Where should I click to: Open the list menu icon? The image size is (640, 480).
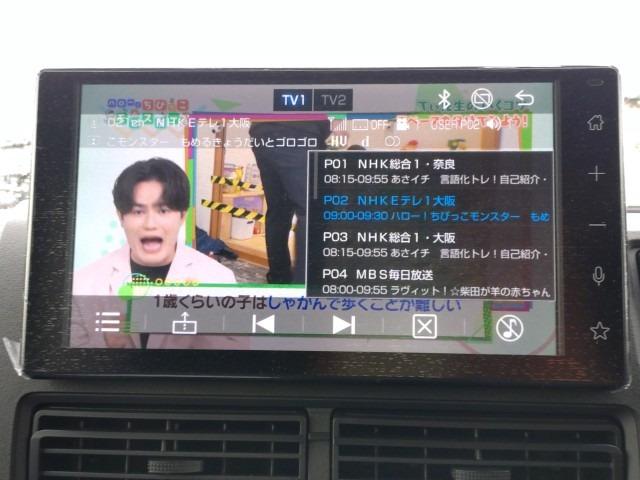pyautogui.click(x=107, y=323)
